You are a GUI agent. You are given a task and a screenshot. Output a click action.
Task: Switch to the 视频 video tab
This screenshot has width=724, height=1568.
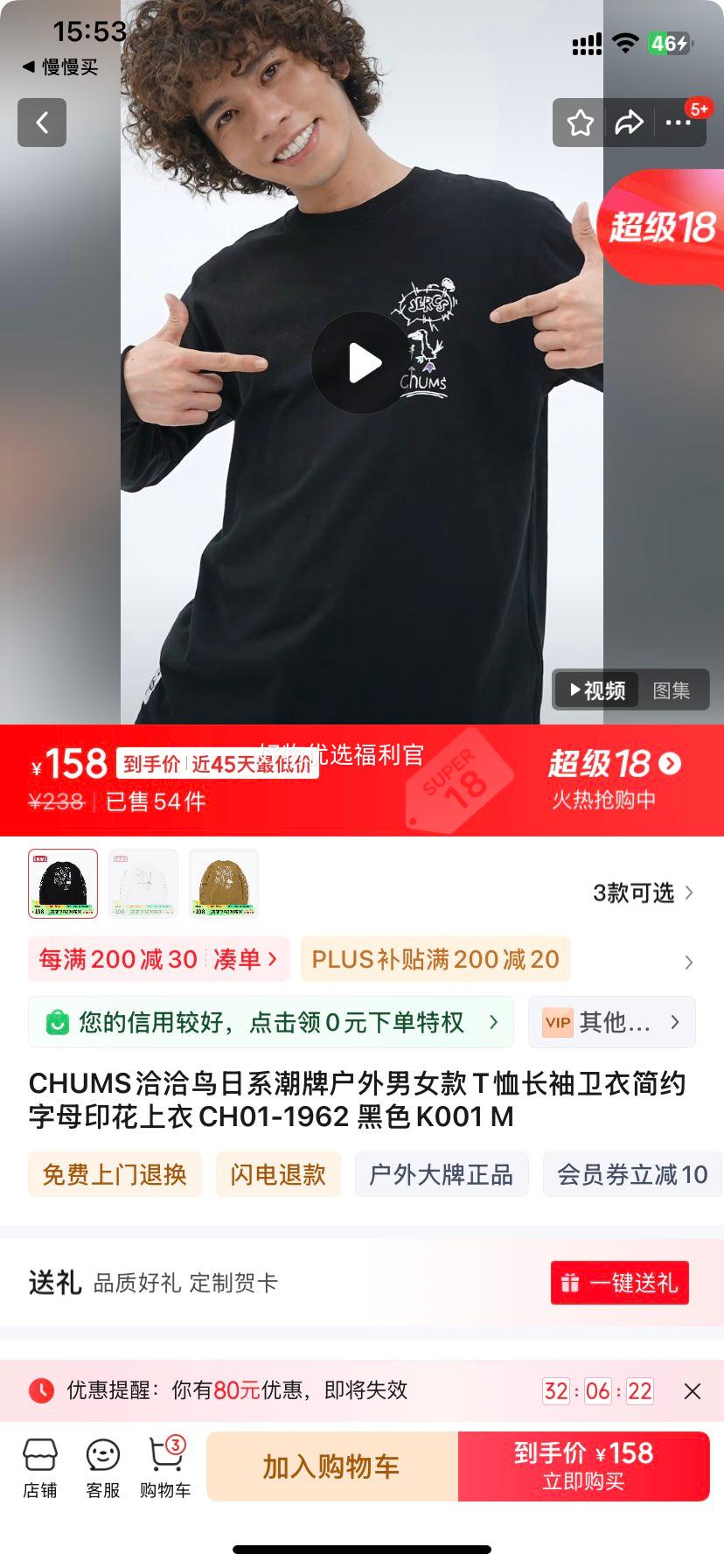(595, 691)
